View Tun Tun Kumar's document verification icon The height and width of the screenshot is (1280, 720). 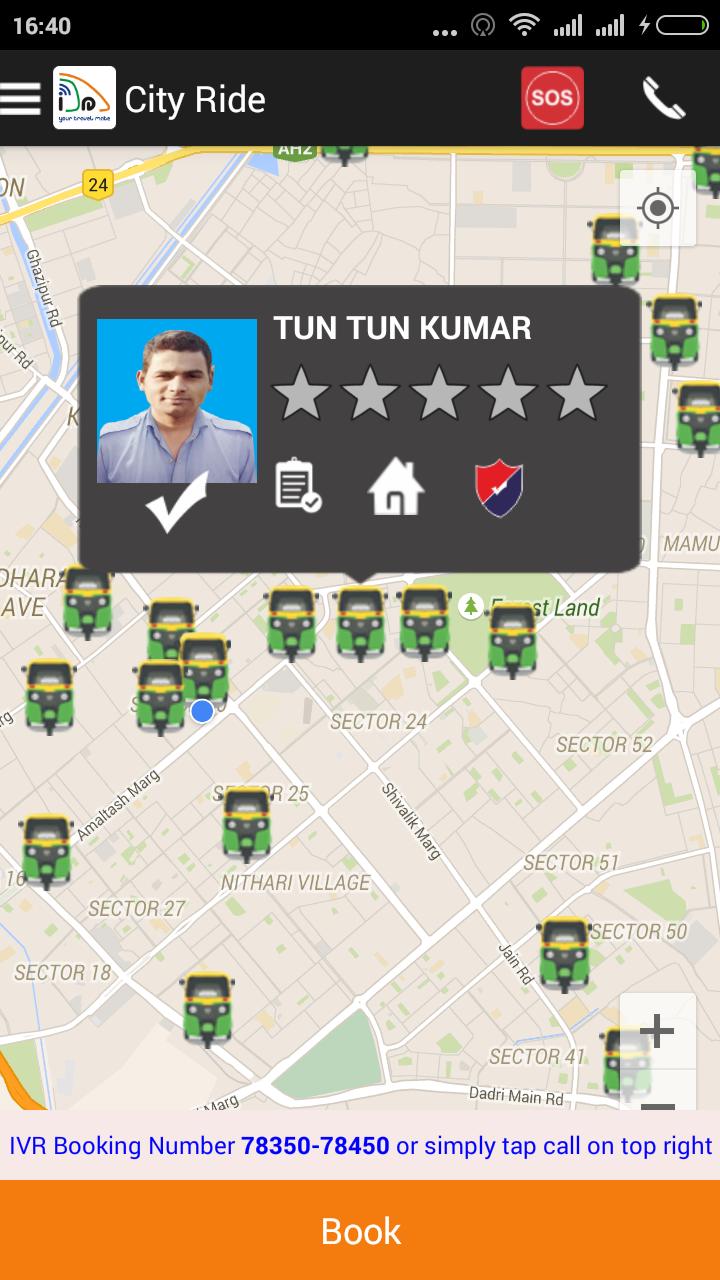pos(297,487)
